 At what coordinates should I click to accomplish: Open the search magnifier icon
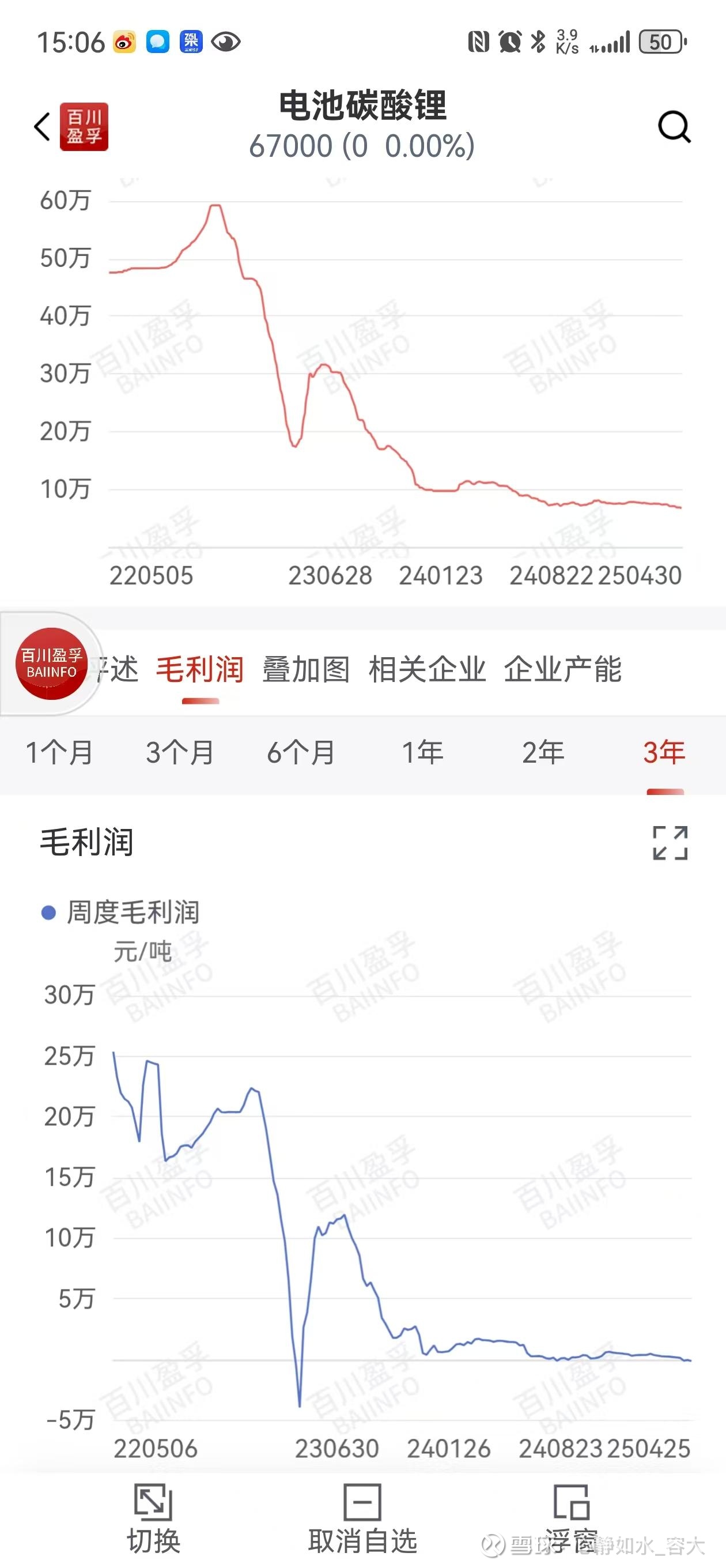tap(674, 127)
